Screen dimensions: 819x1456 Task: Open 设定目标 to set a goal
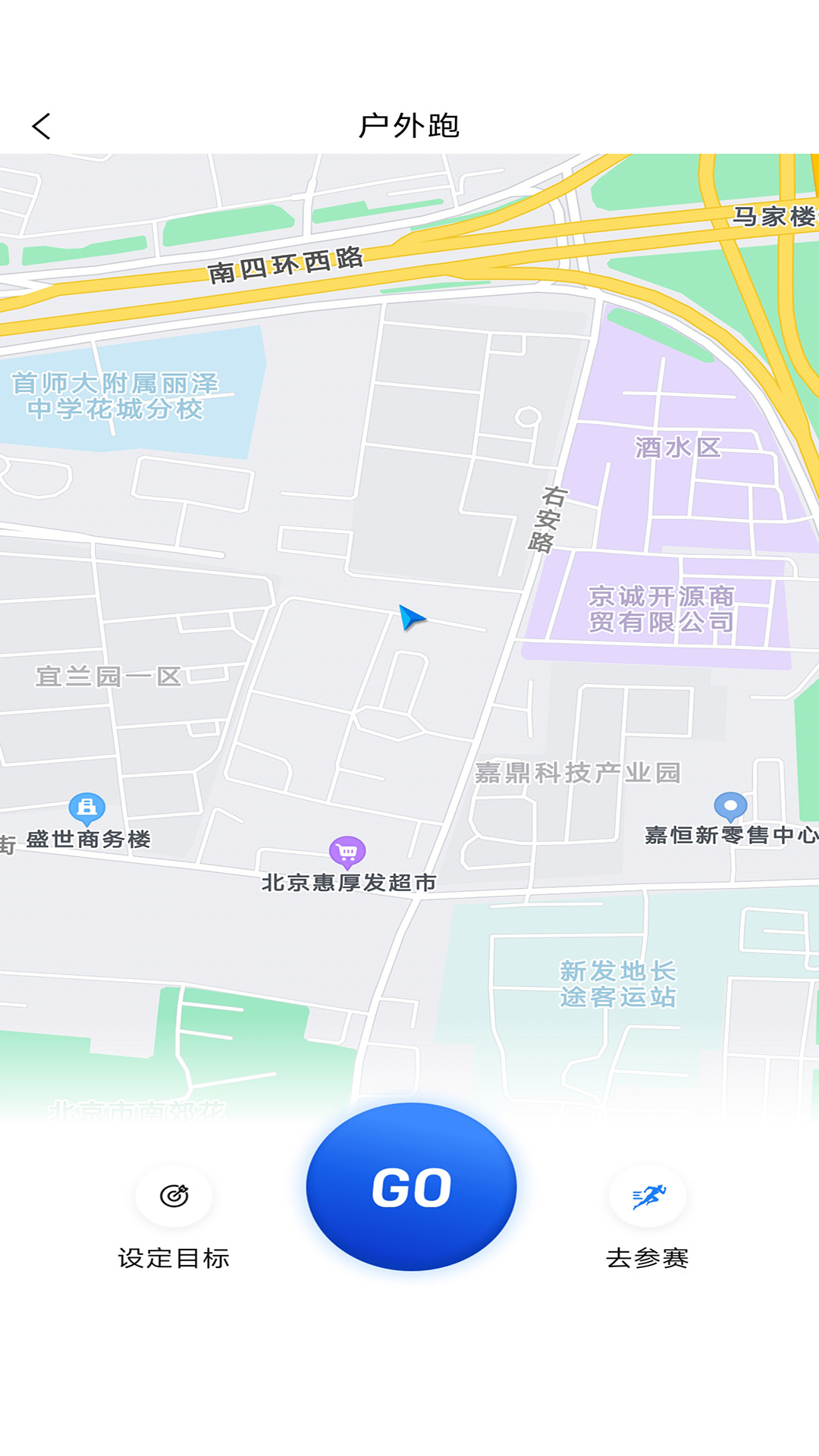174,1197
